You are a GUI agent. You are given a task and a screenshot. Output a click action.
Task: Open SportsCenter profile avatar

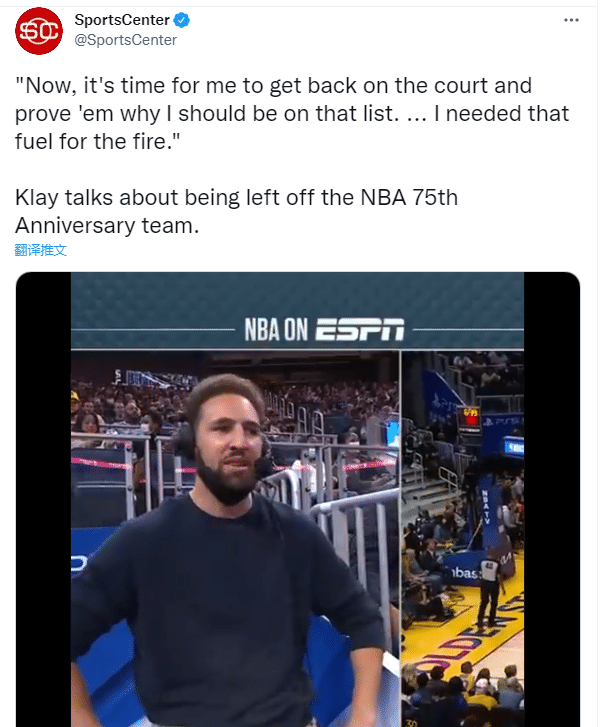coord(39,31)
